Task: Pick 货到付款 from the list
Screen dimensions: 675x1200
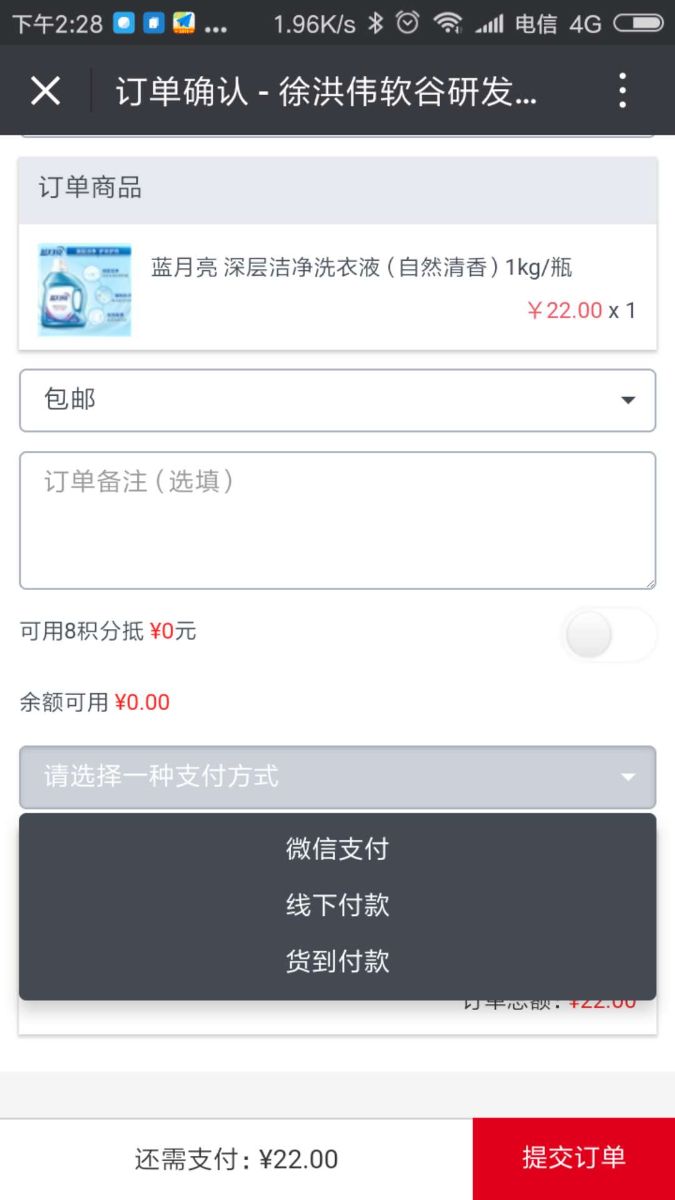Action: tap(337, 961)
